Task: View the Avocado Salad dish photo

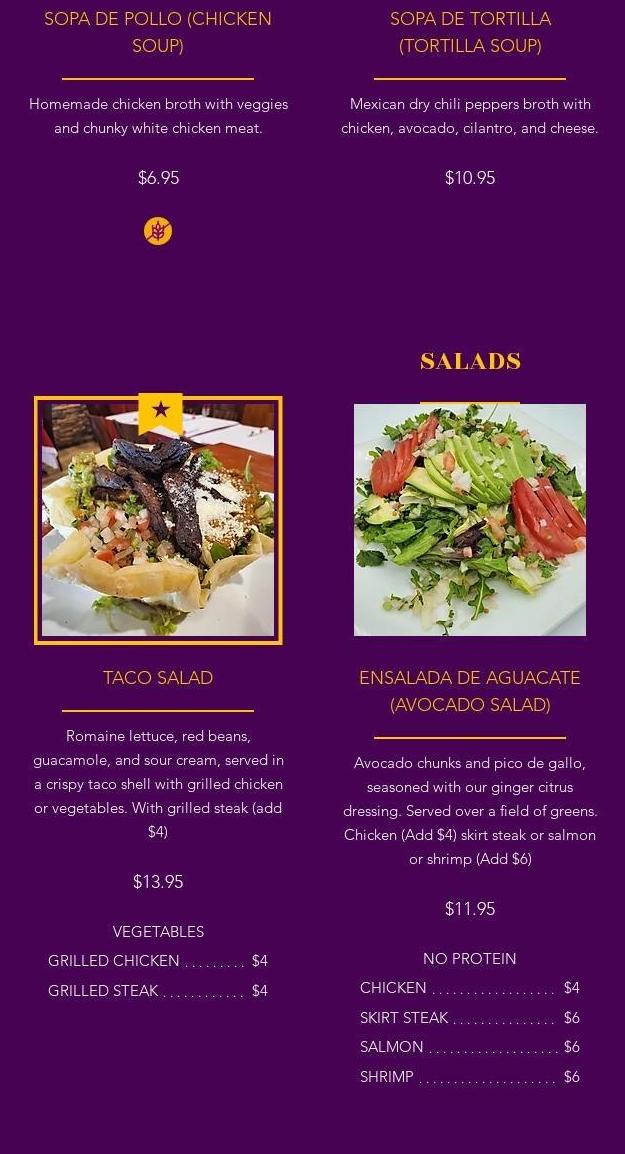Action: [x=470, y=520]
